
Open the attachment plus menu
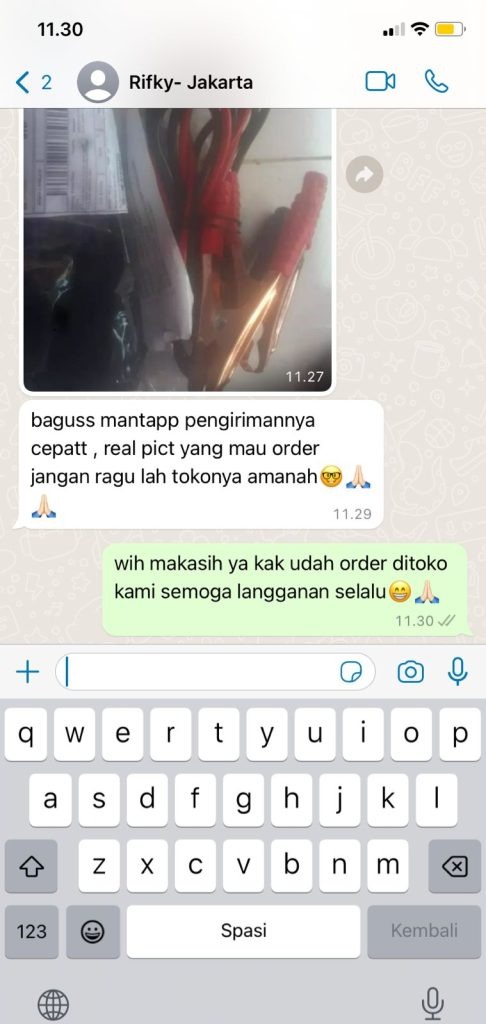pos(27,671)
